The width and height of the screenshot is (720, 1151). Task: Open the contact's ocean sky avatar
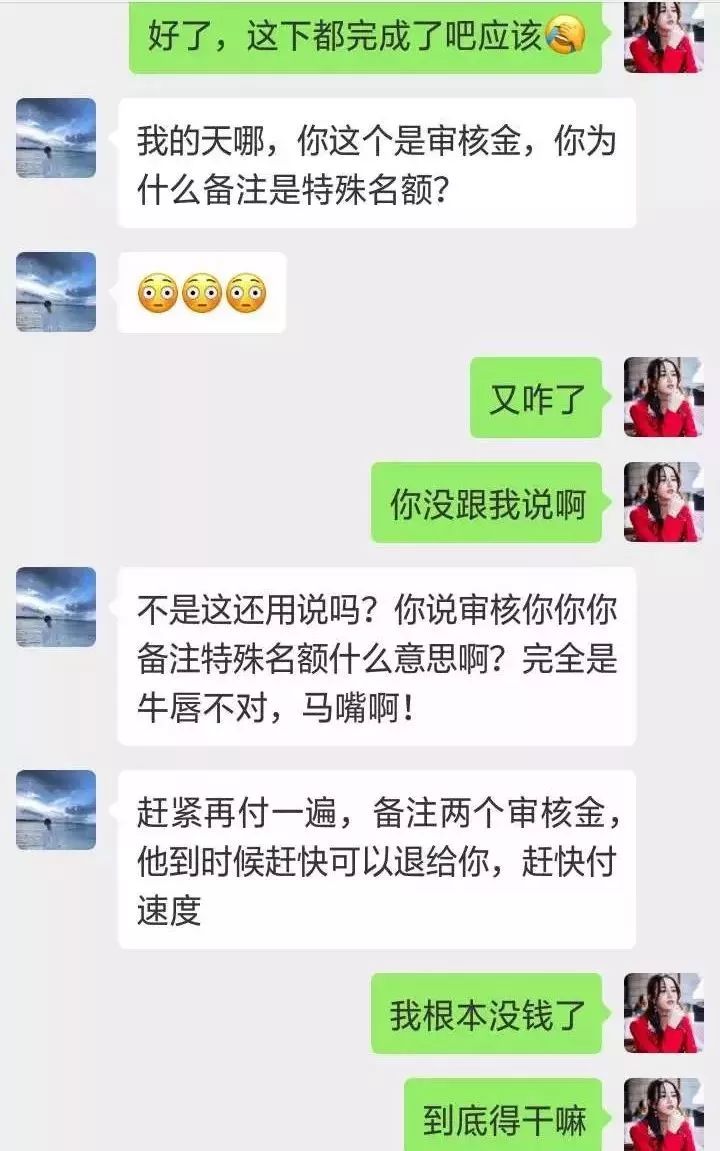click(55, 135)
